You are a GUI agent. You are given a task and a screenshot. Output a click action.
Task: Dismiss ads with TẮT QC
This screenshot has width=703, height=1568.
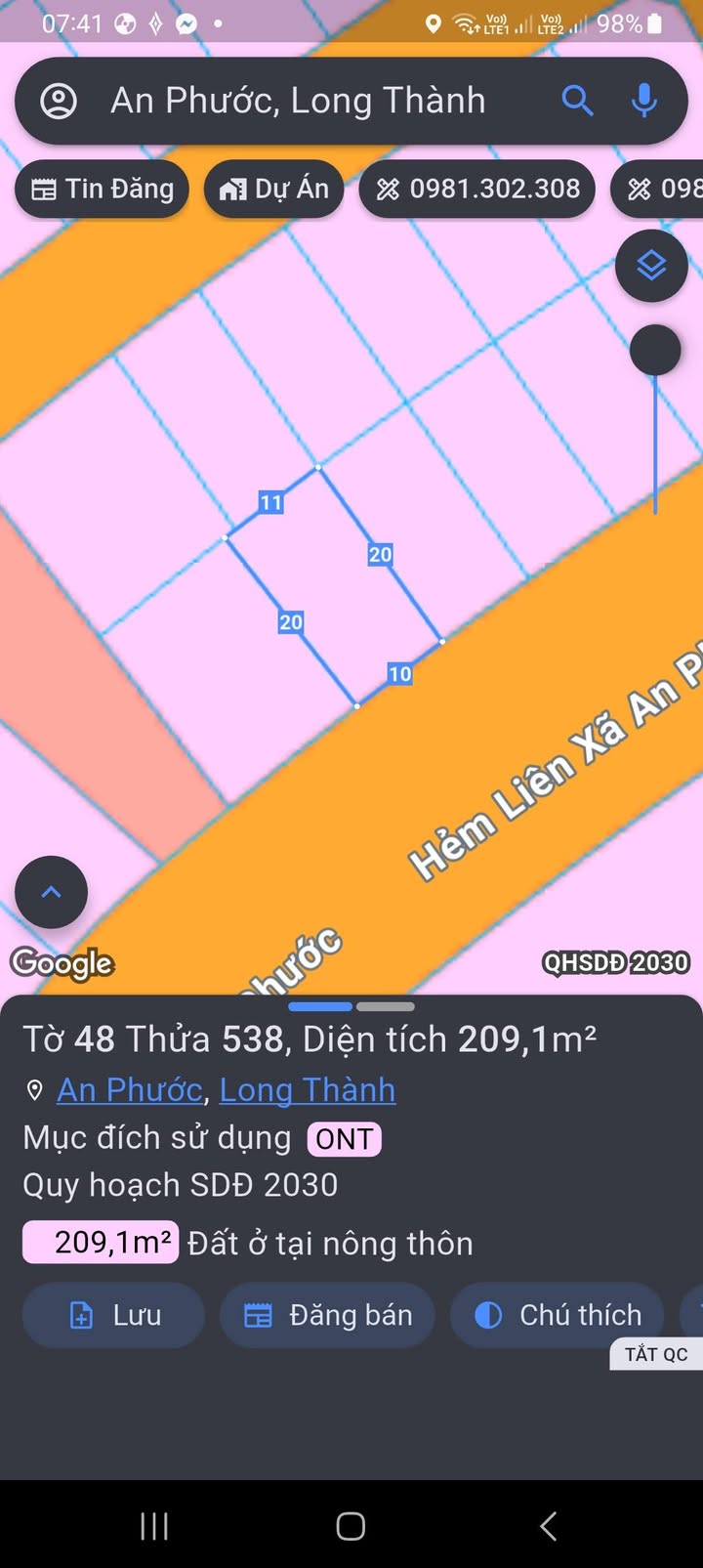[x=656, y=1354]
